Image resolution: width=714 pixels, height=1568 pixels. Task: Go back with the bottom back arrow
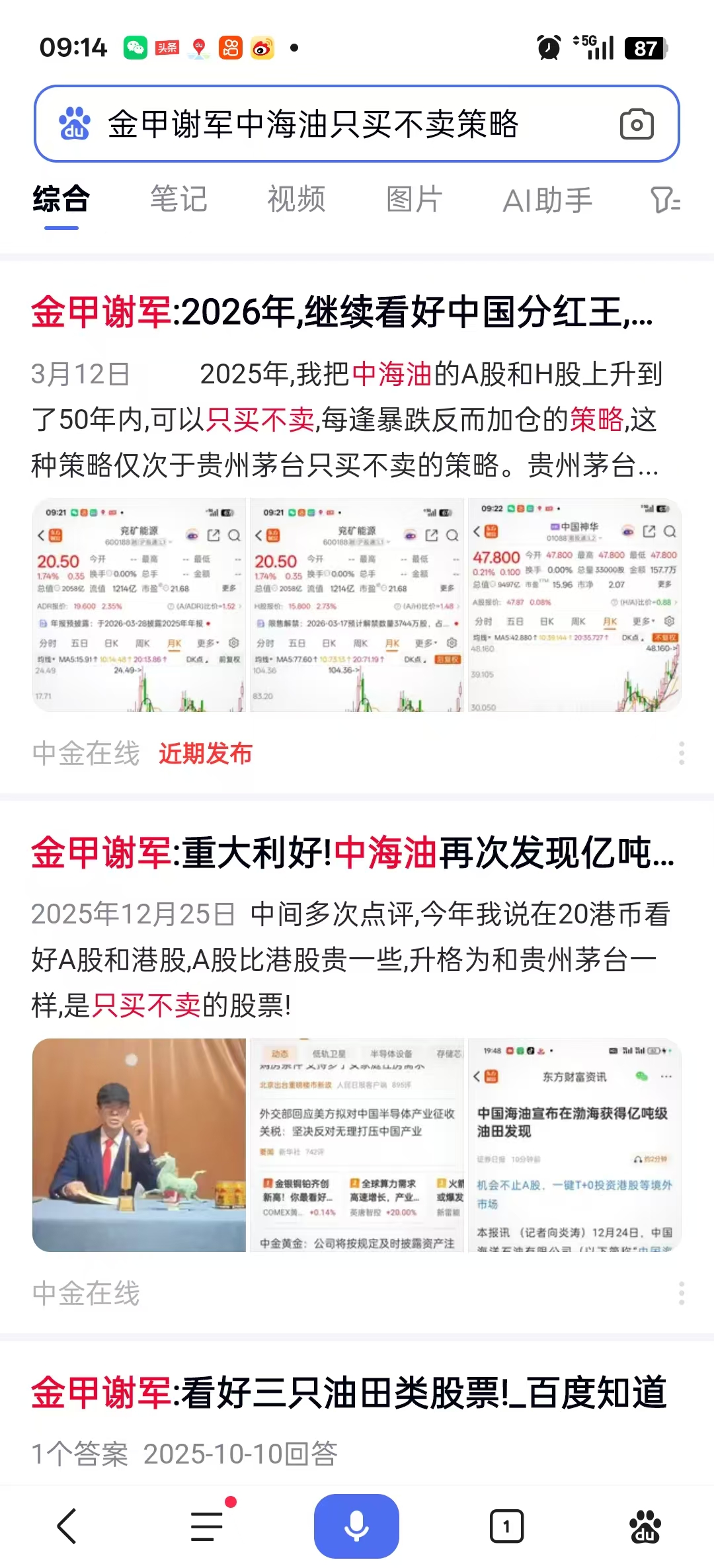67,1526
